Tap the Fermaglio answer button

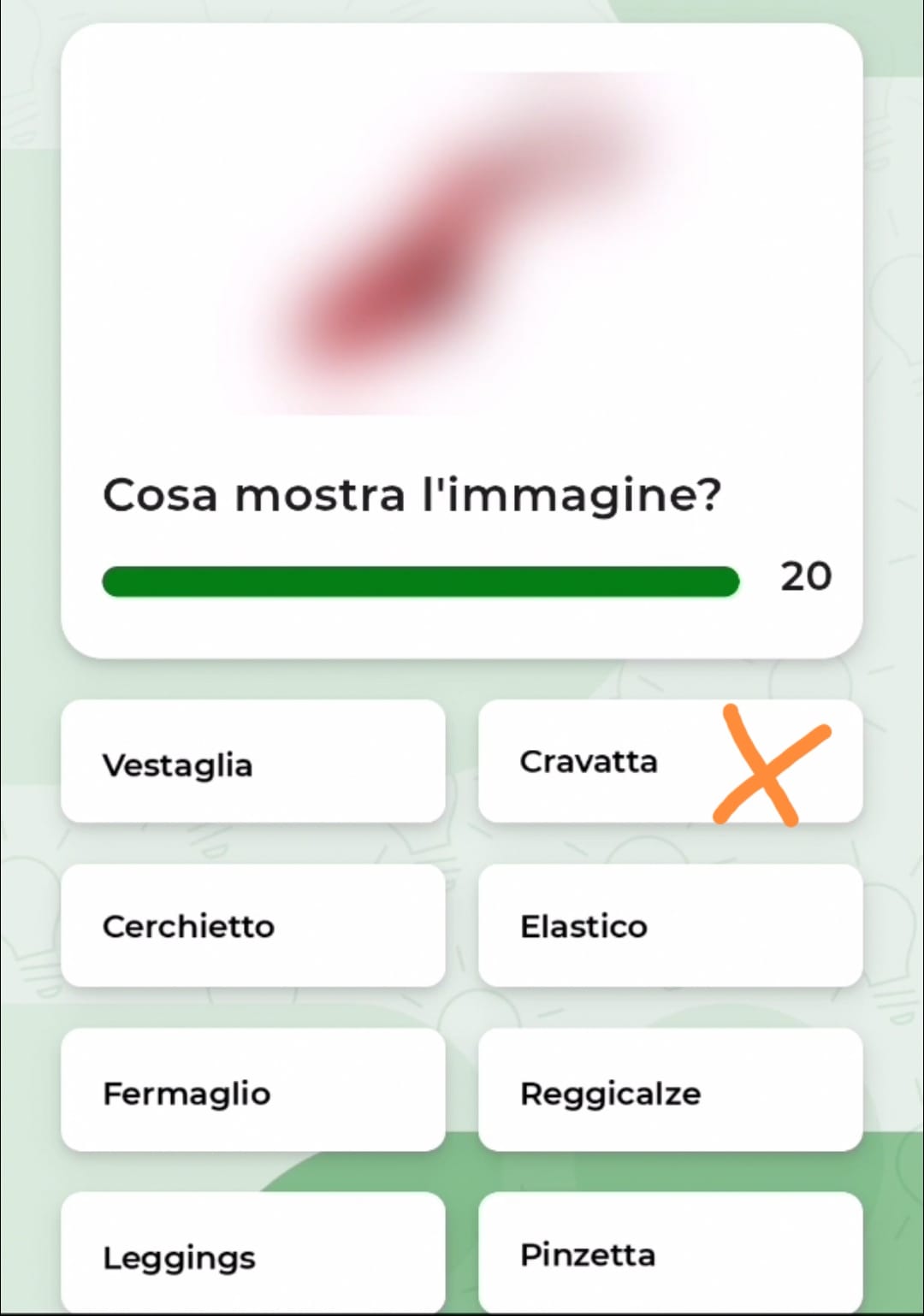pos(252,1090)
